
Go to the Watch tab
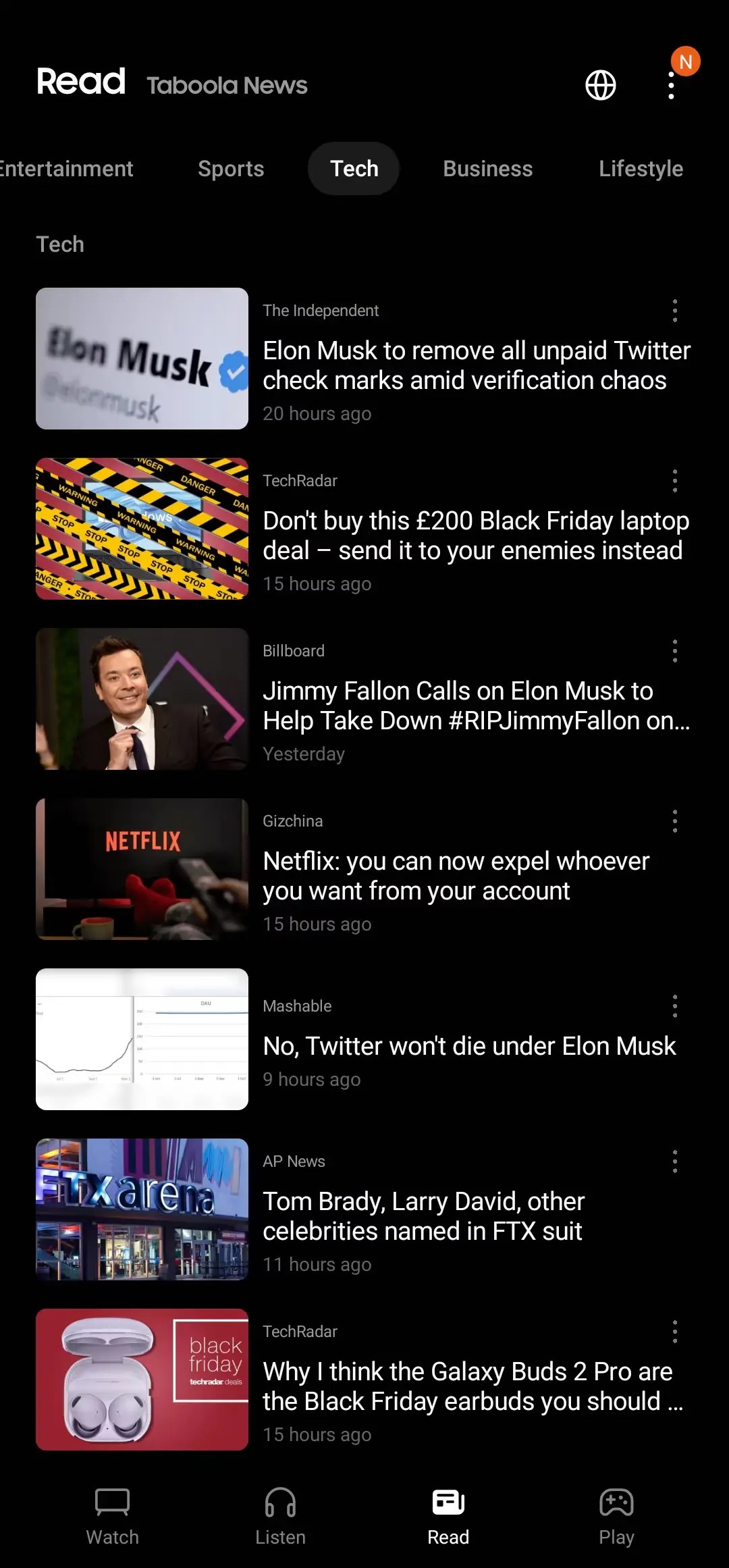[x=112, y=1517]
